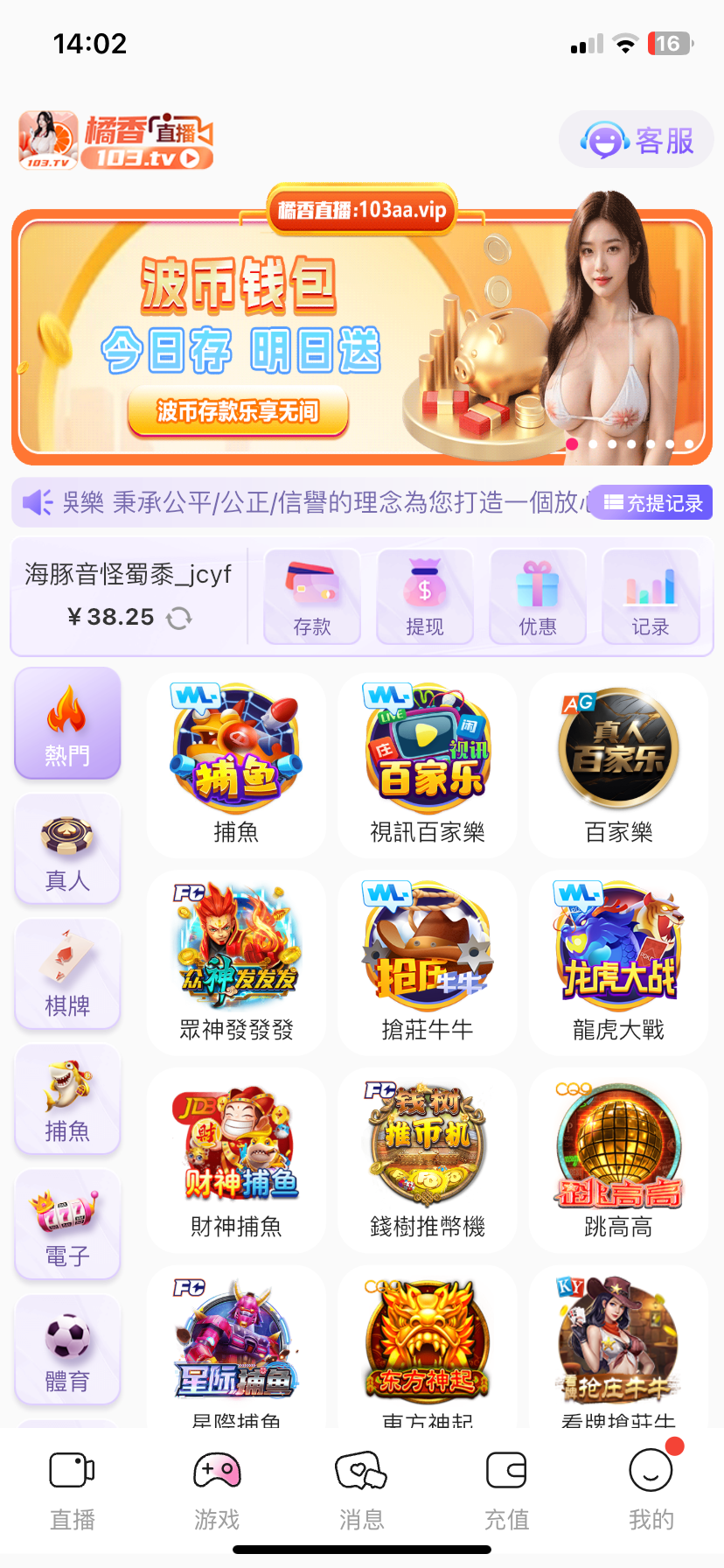
Task: Launch the 龍虎大戰 dragon tiger game
Action: click(618, 961)
